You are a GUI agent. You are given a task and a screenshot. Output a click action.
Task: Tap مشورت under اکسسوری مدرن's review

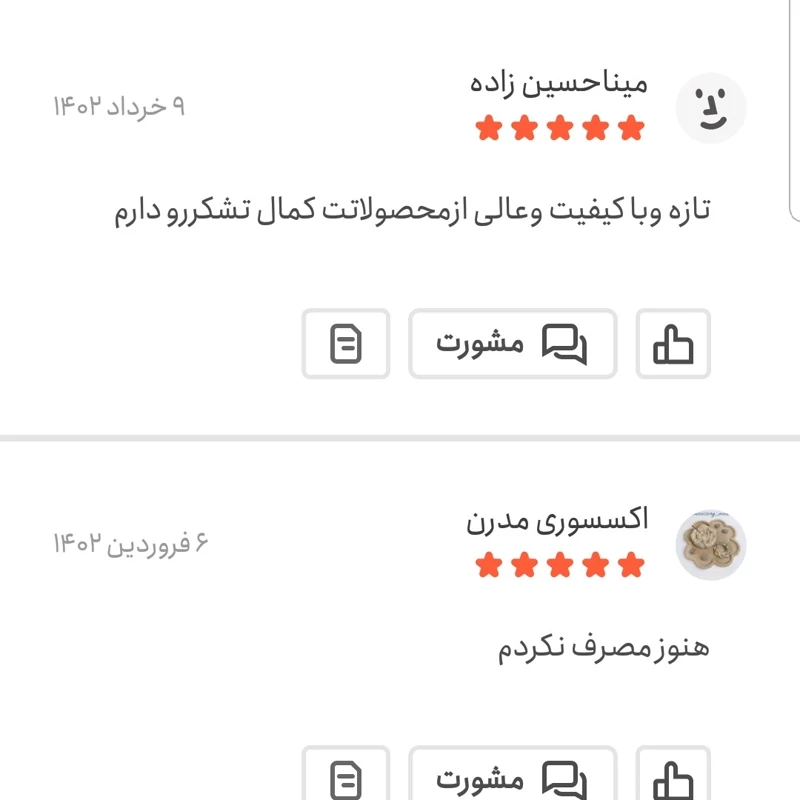(x=512, y=776)
